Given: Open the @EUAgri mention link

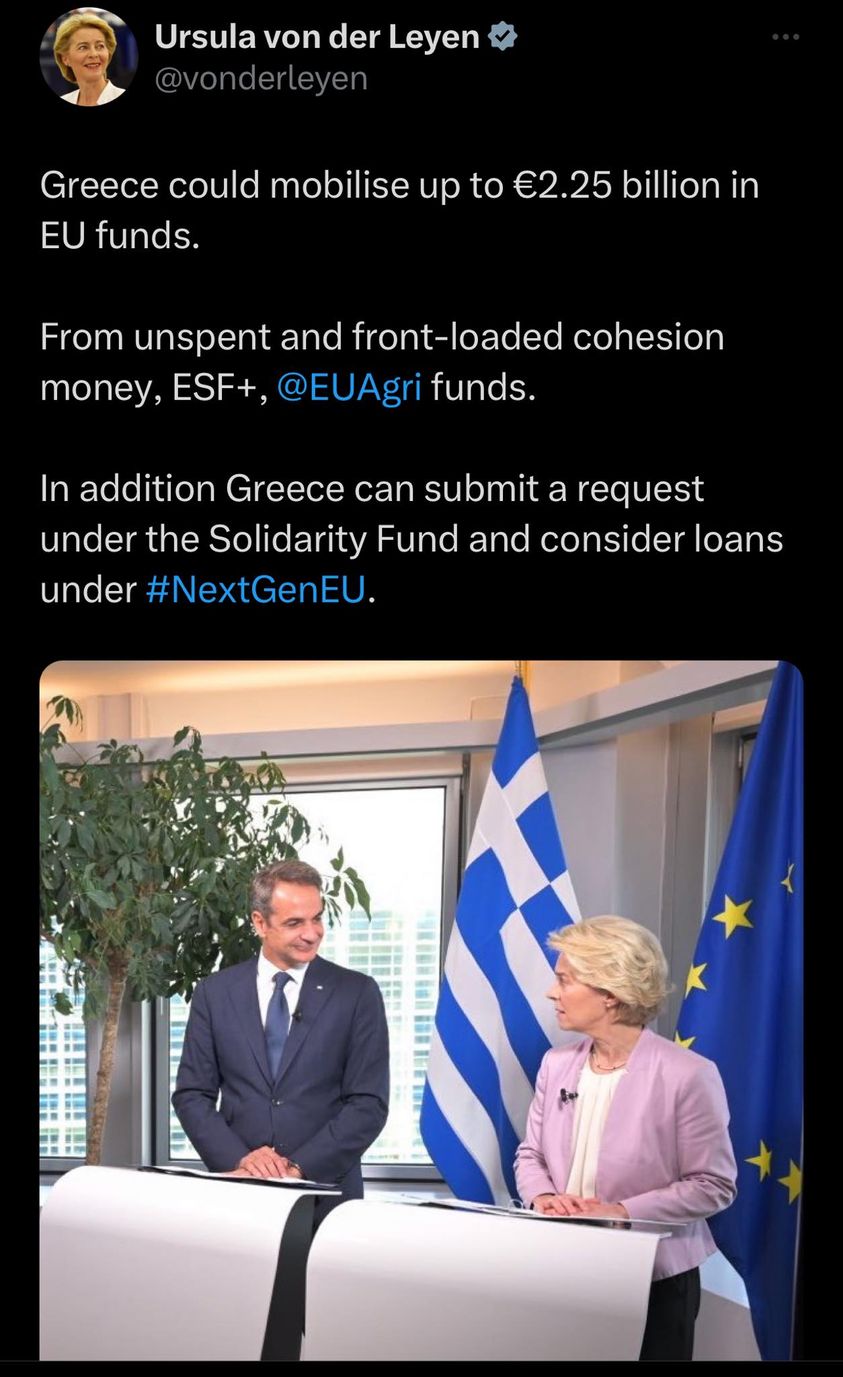Looking at the screenshot, I should 348,388.
